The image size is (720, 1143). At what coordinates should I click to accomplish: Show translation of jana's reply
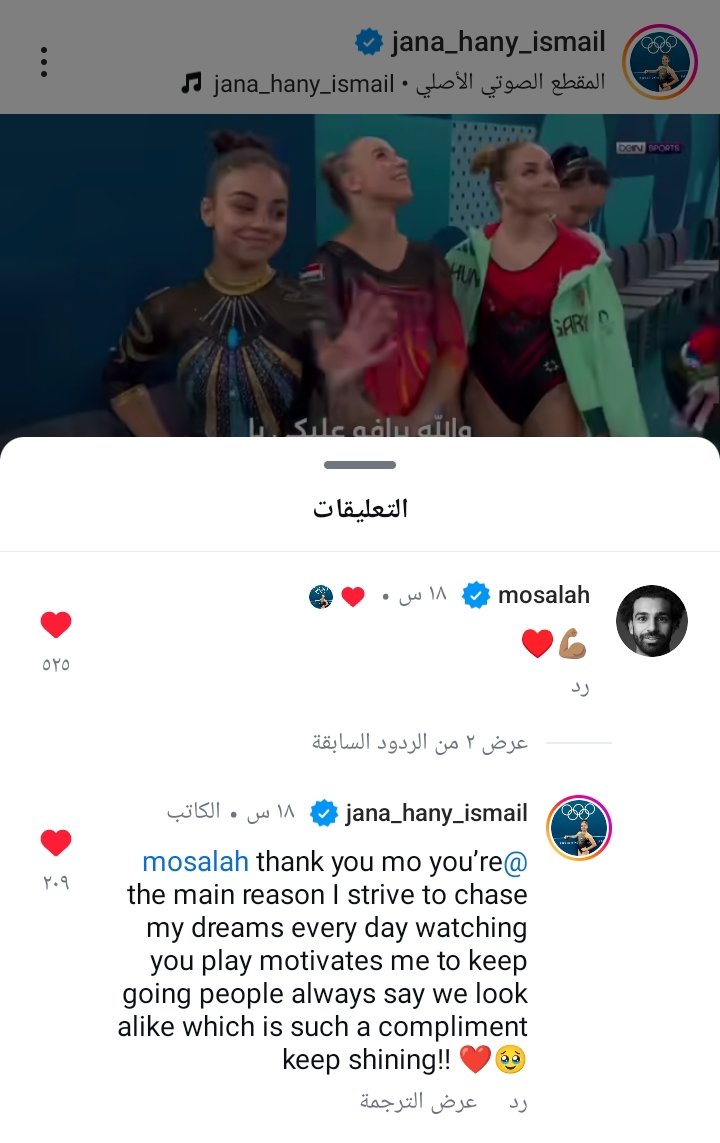point(419,1102)
